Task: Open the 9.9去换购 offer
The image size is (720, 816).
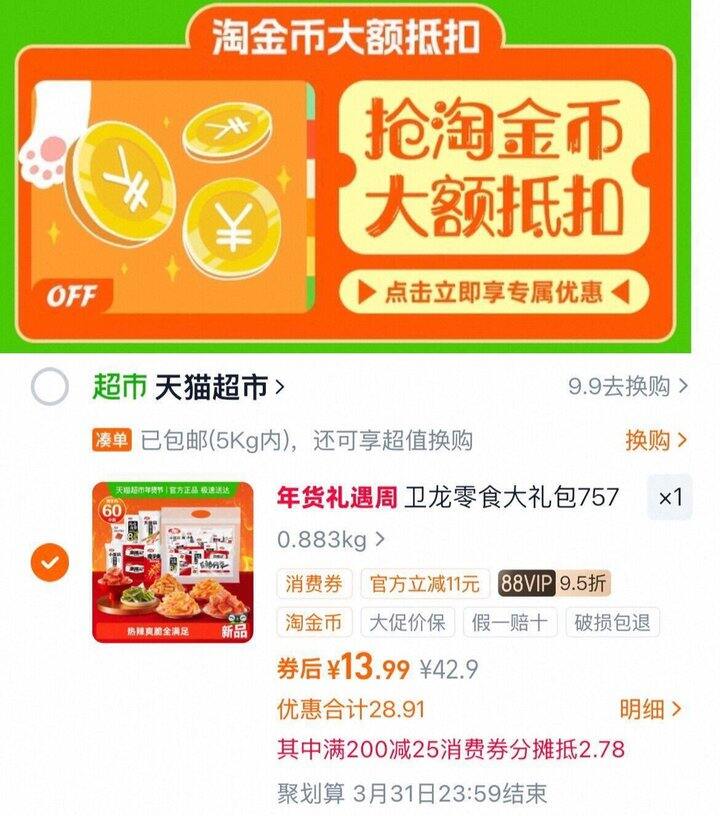Action: (628, 386)
